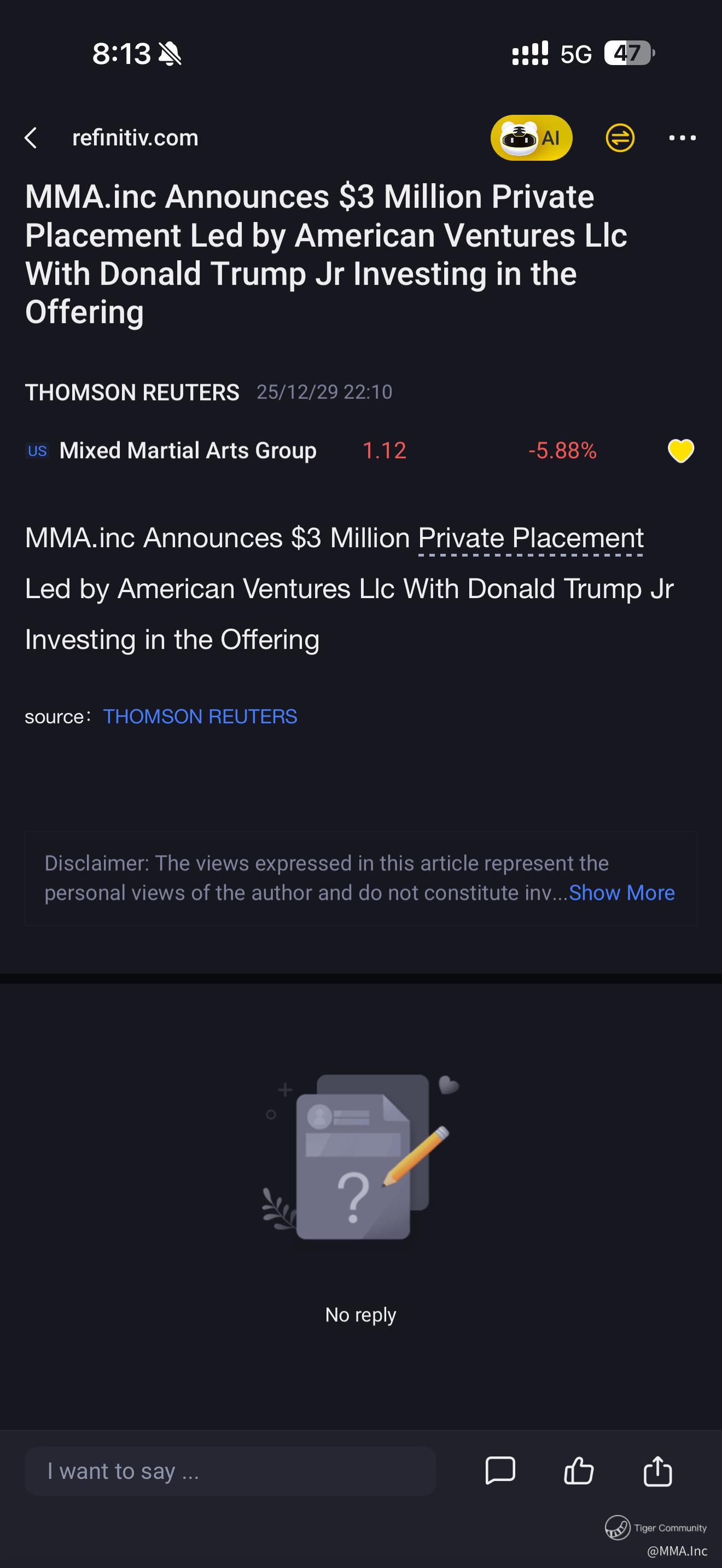This screenshot has width=722, height=1568.
Task: Open THOMSON REUTERS source link
Action: 200,716
